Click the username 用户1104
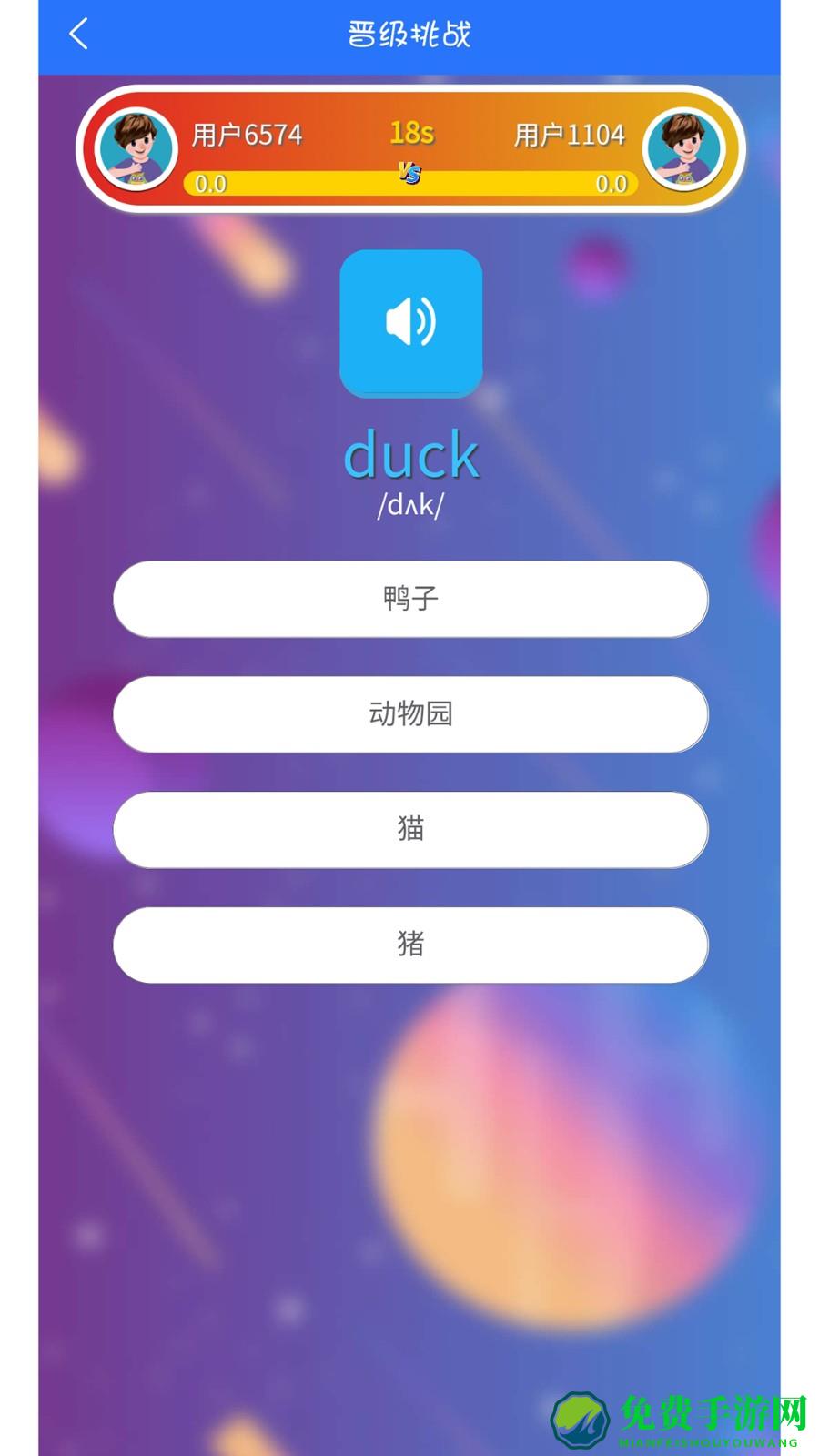Image resolution: width=819 pixels, height=1456 pixels. tap(570, 134)
